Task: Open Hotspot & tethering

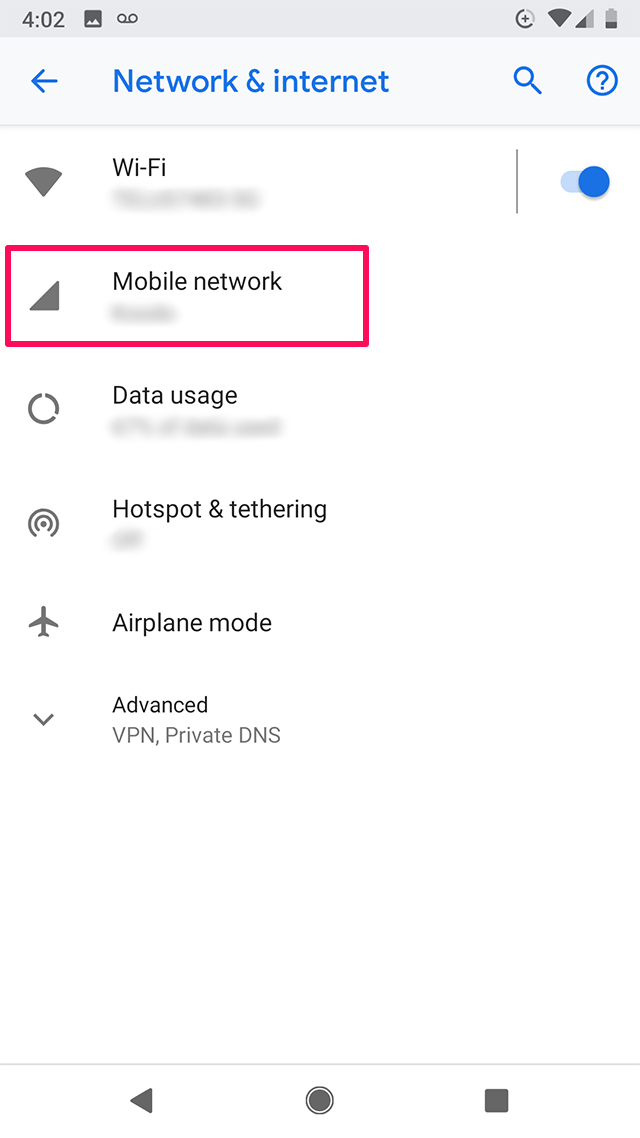Action: (320, 523)
